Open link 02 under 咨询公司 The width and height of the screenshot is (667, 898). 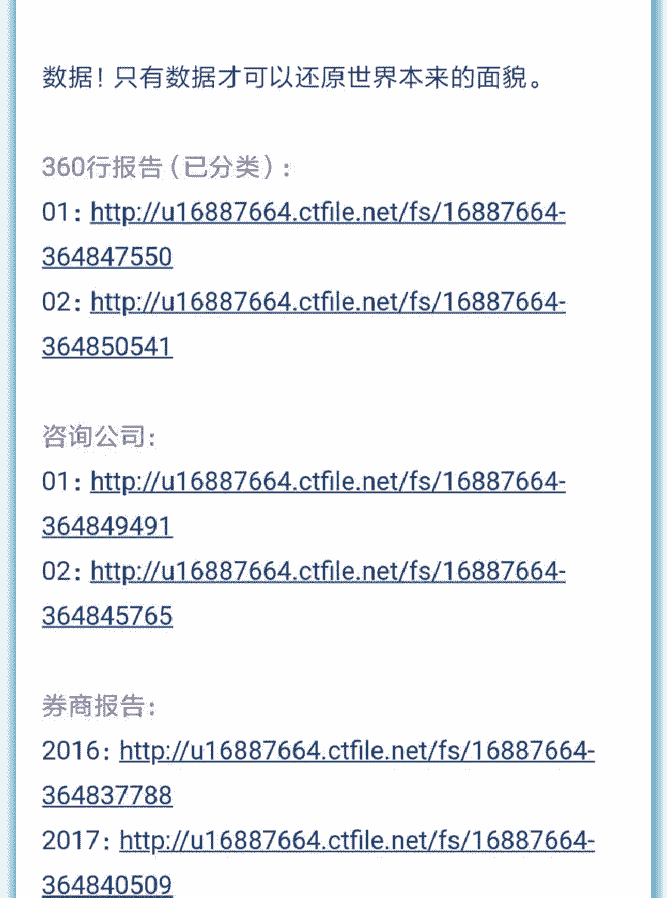[327, 571]
